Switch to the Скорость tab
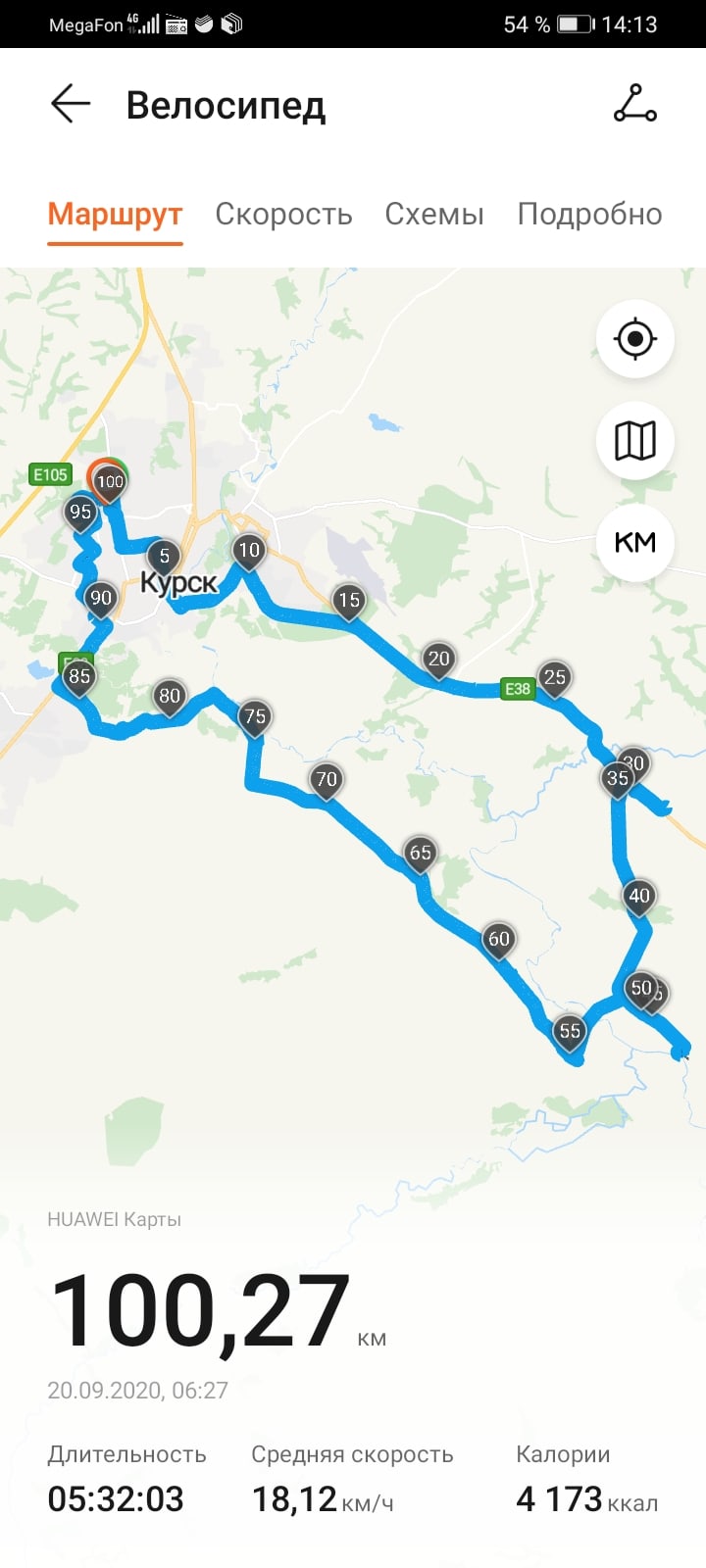Viewport: 706px width, 1568px height. [x=283, y=214]
